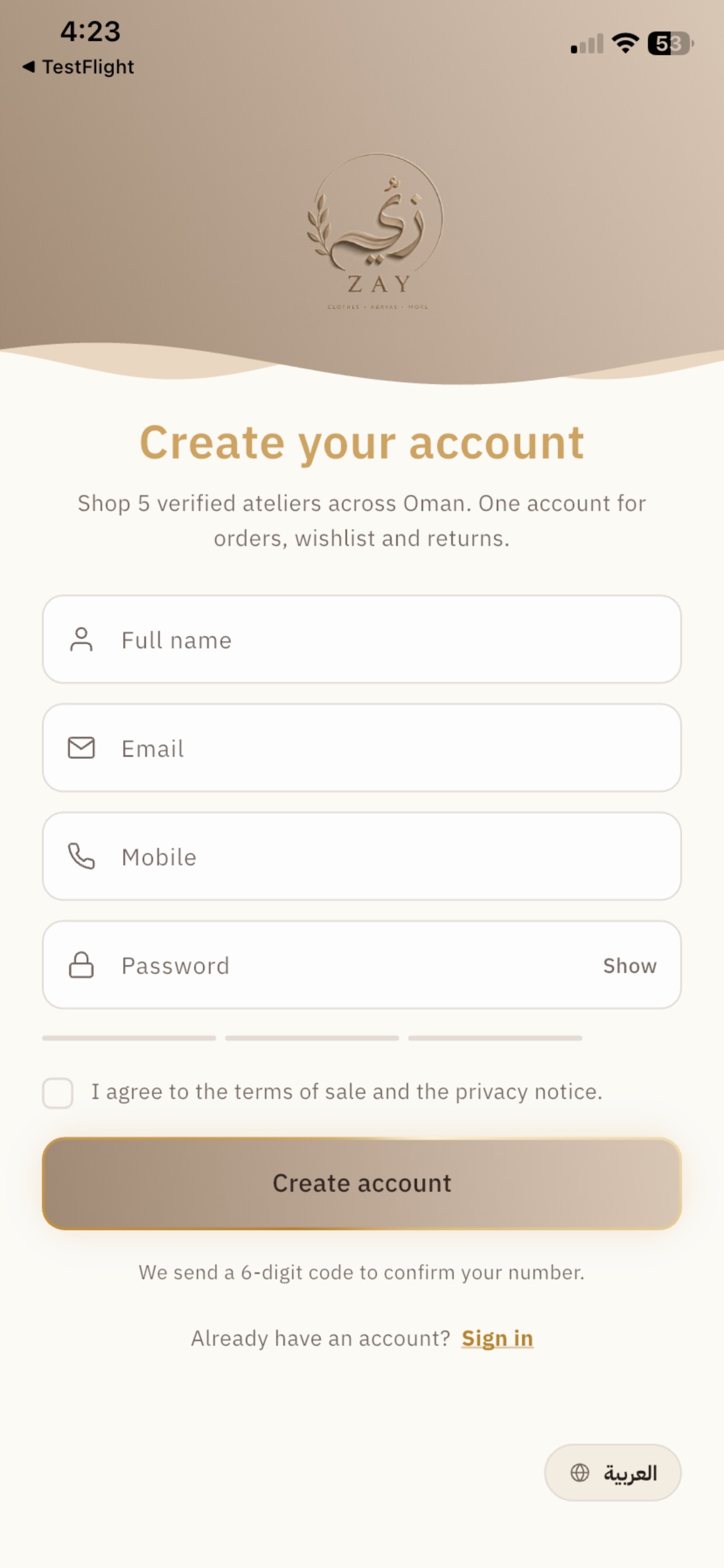Check the terms and privacy agreement box
The height and width of the screenshot is (1568, 724).
pos(58,1093)
